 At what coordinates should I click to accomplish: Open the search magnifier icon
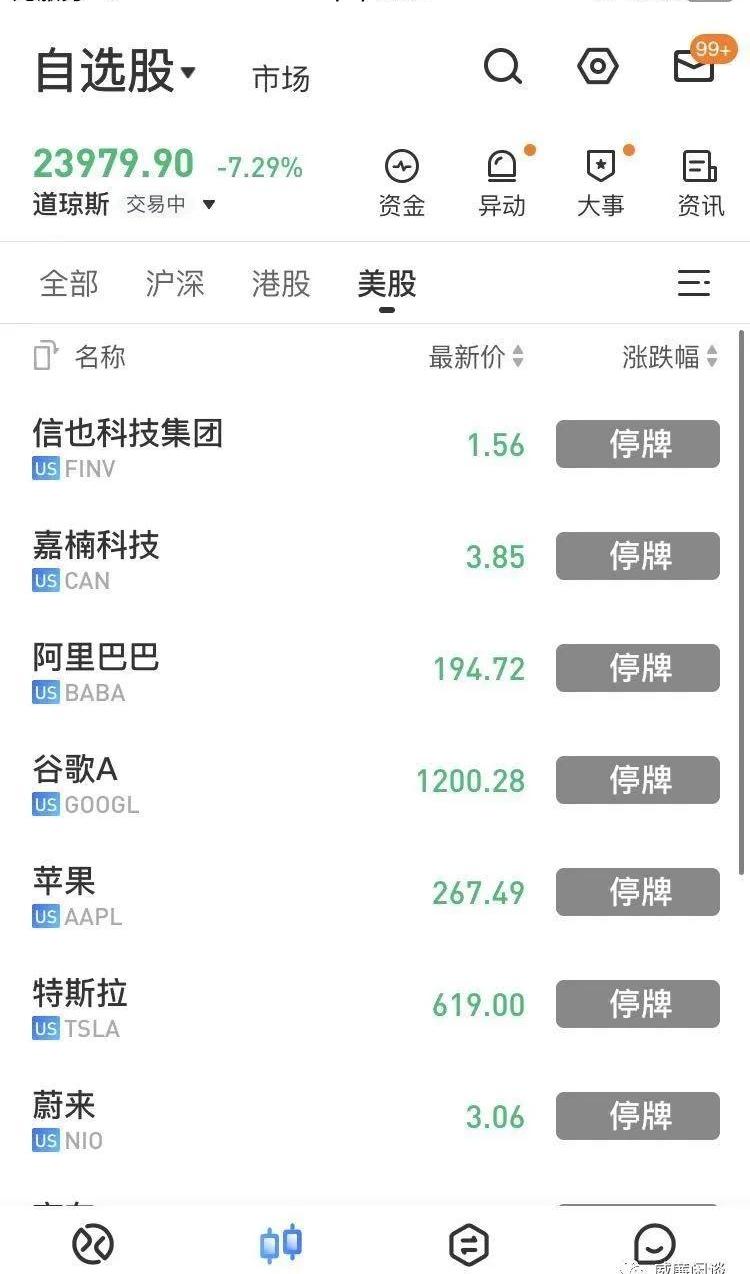tap(502, 67)
